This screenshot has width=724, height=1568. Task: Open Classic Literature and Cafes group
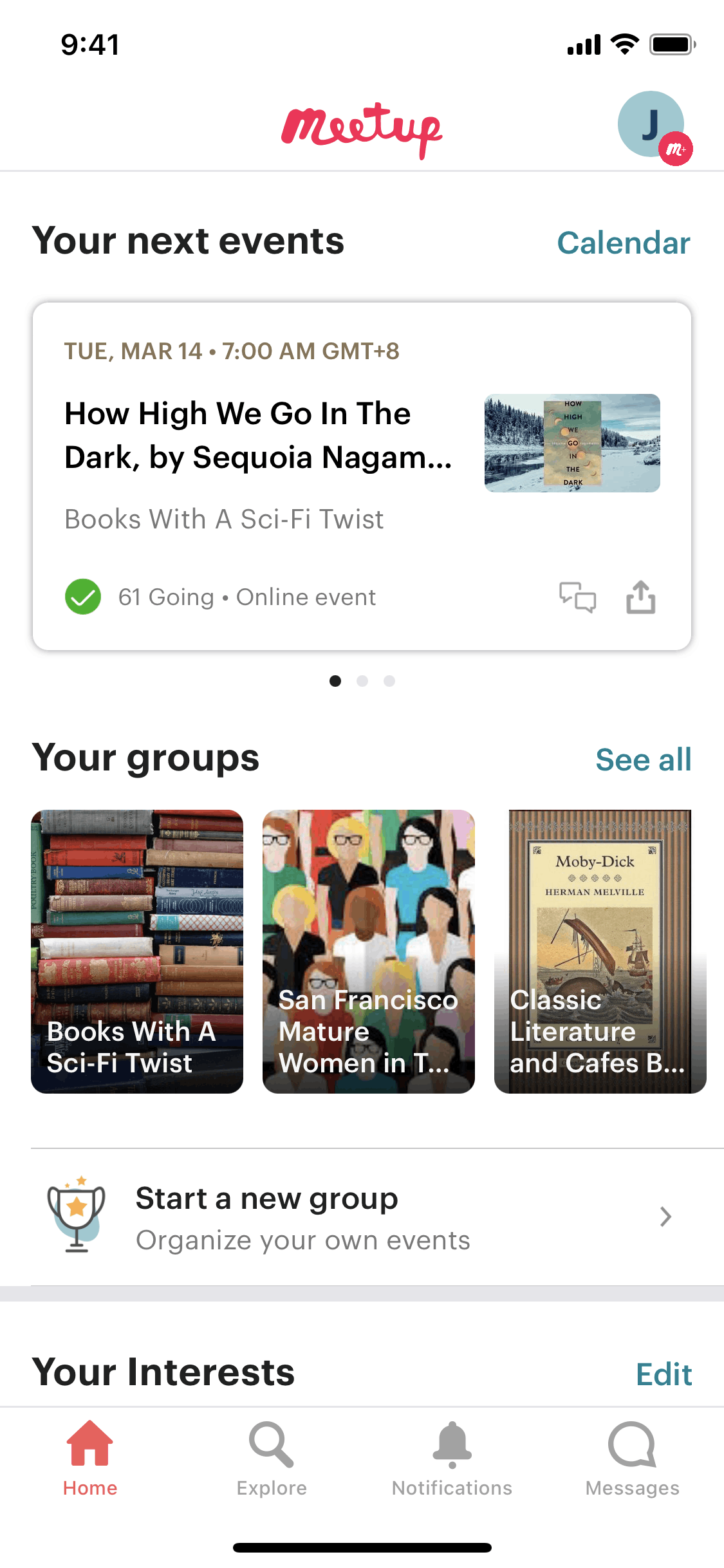[x=600, y=951]
